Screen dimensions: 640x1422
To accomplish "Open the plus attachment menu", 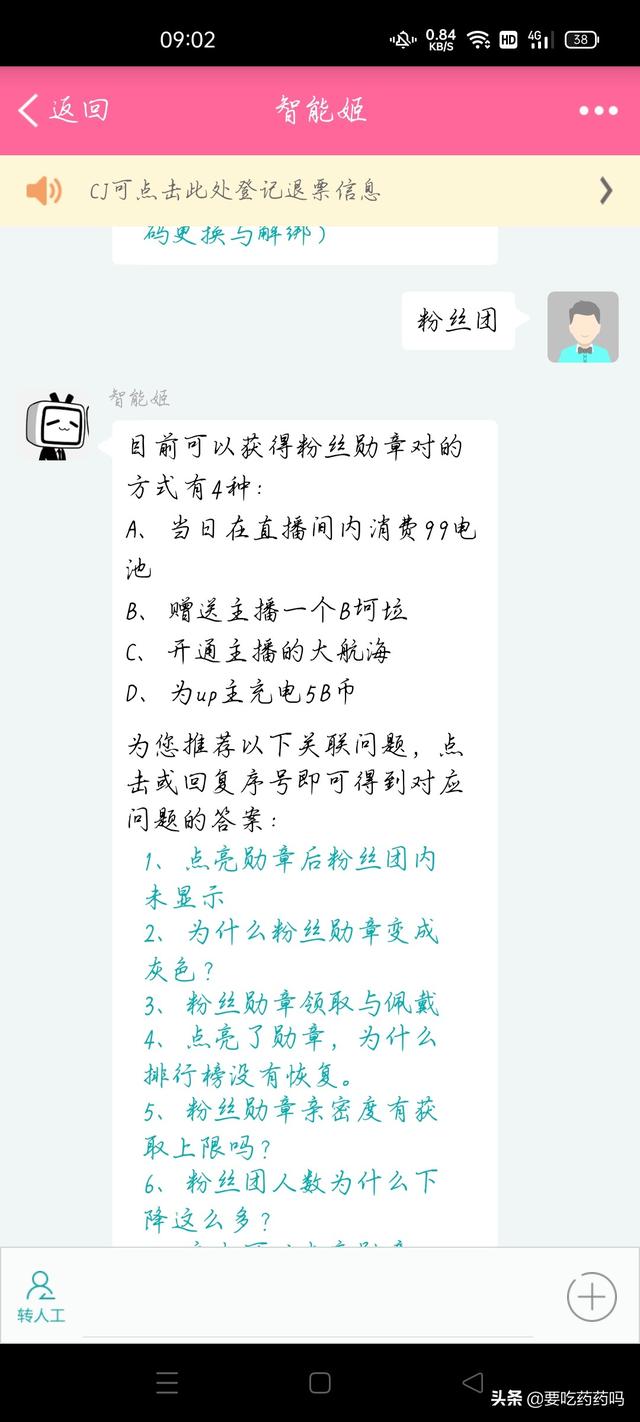I will click(x=592, y=1297).
